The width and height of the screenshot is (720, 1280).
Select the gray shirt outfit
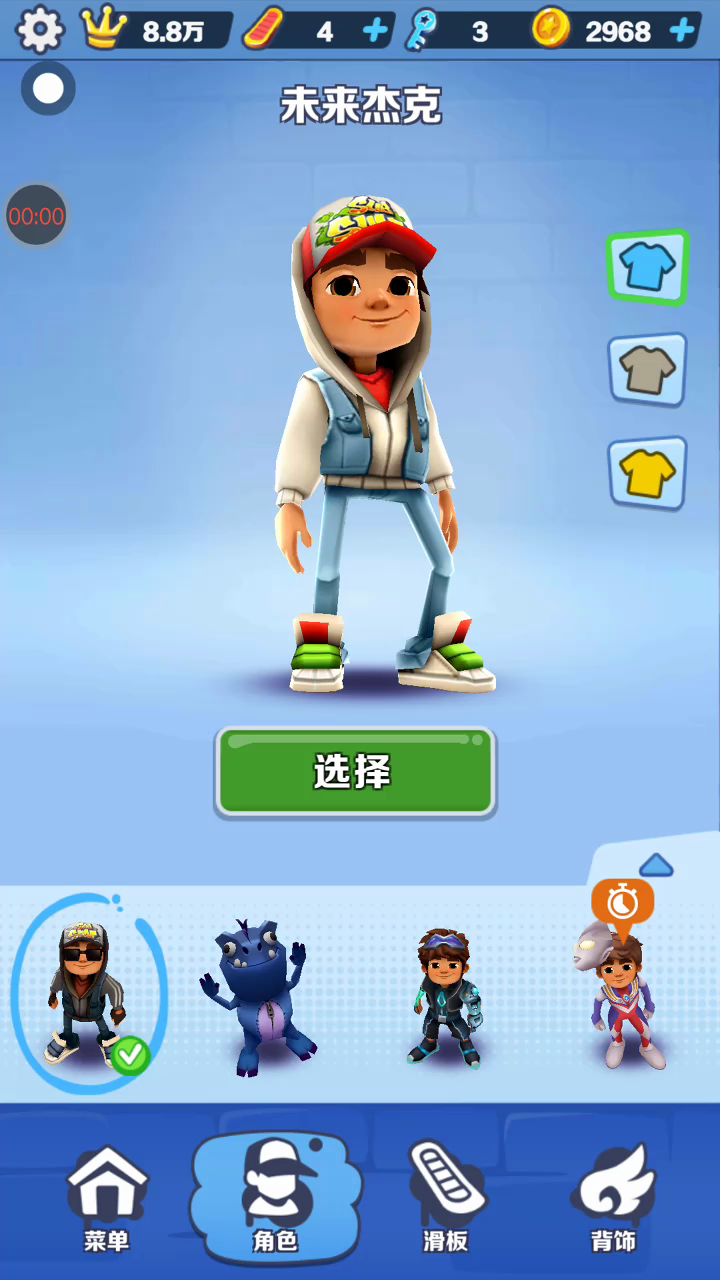click(x=647, y=371)
